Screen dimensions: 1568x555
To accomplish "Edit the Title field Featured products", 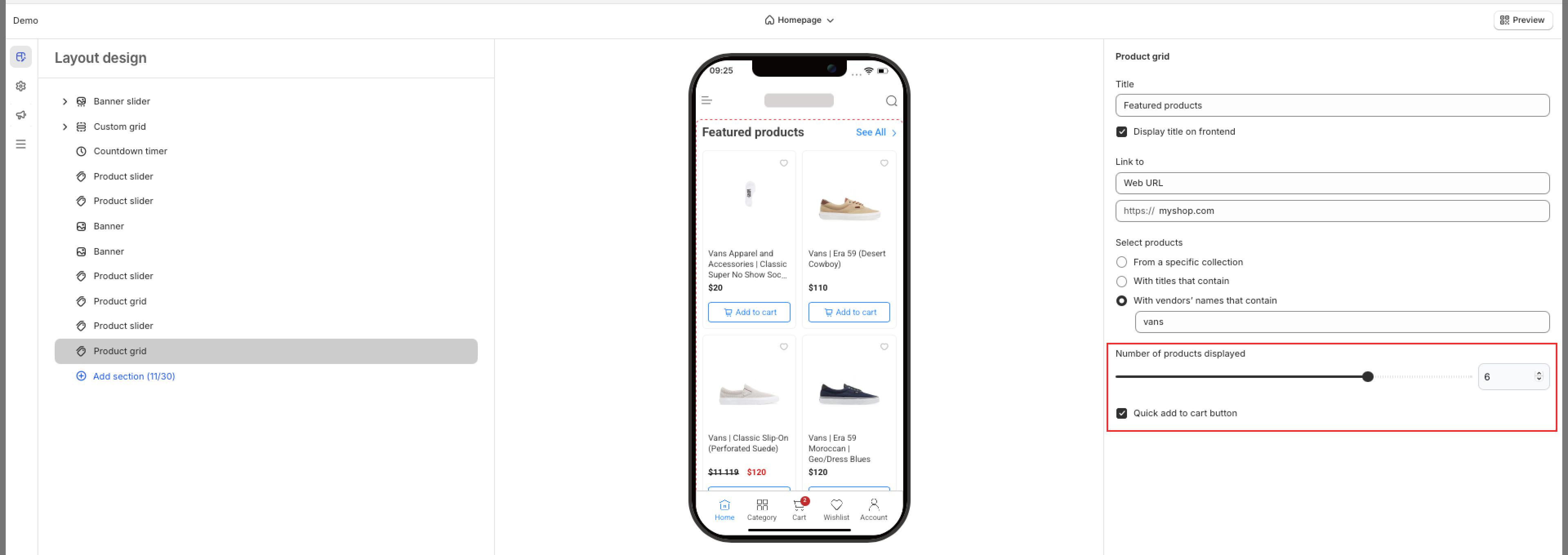I will (x=1331, y=105).
